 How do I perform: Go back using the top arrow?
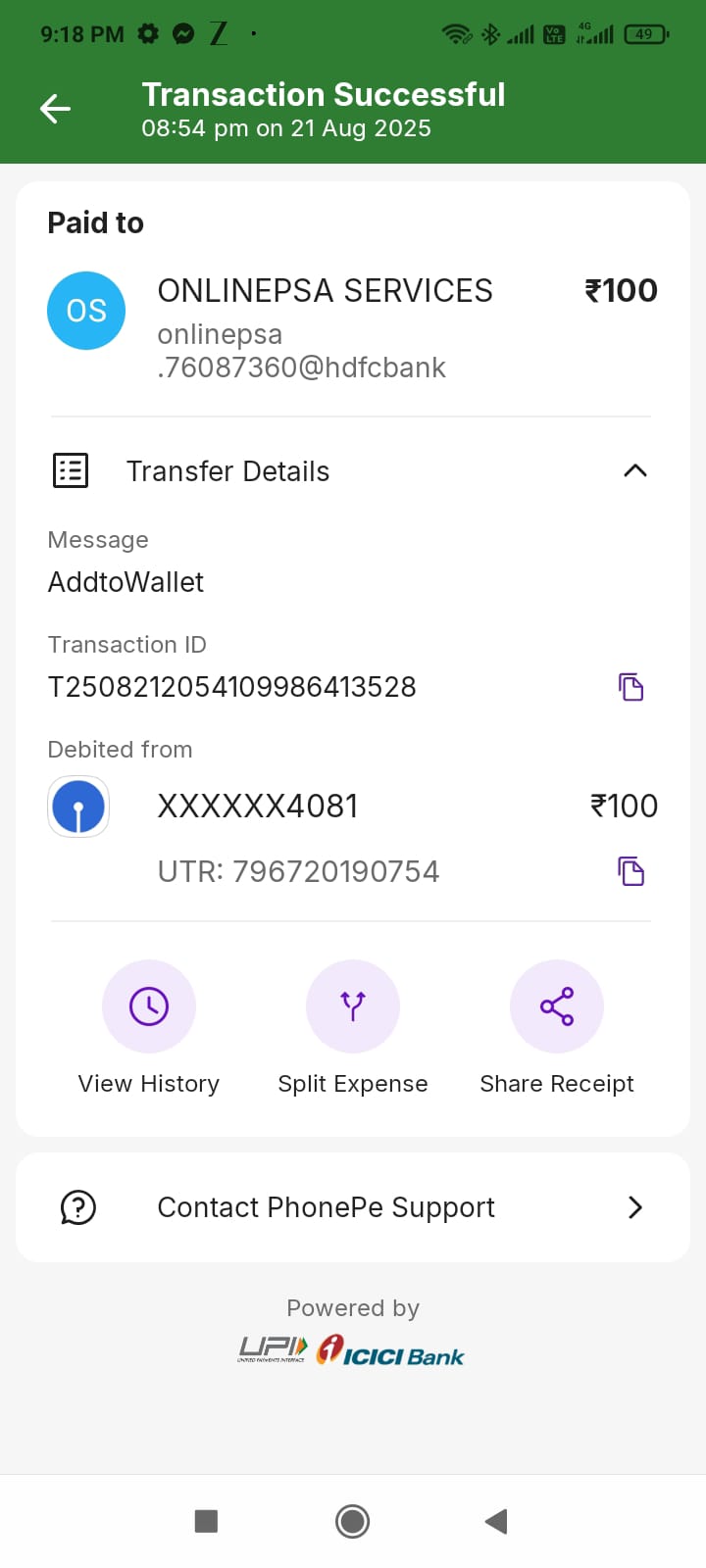pos(55,109)
